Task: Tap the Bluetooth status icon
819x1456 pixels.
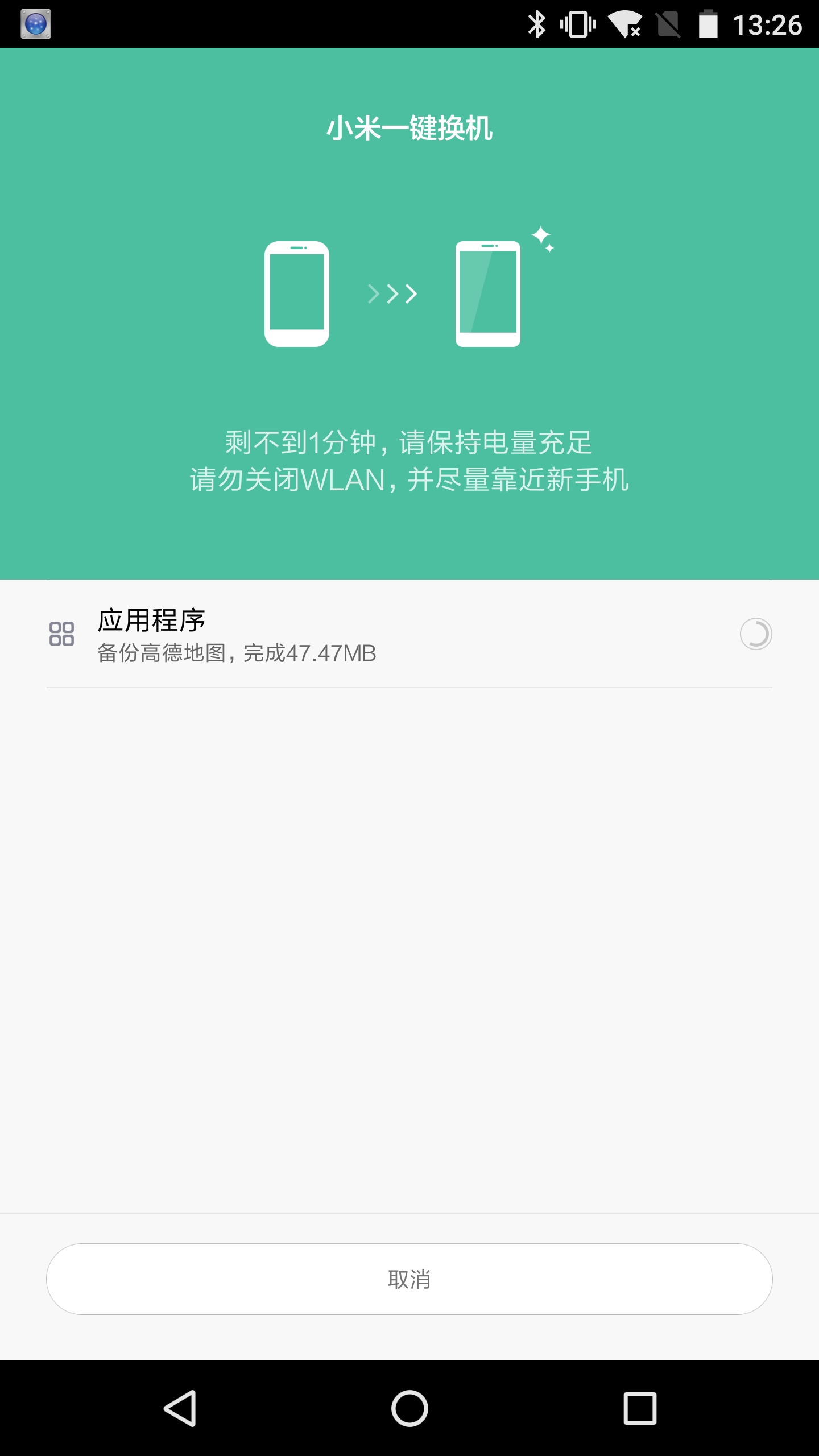Action: 537,23
